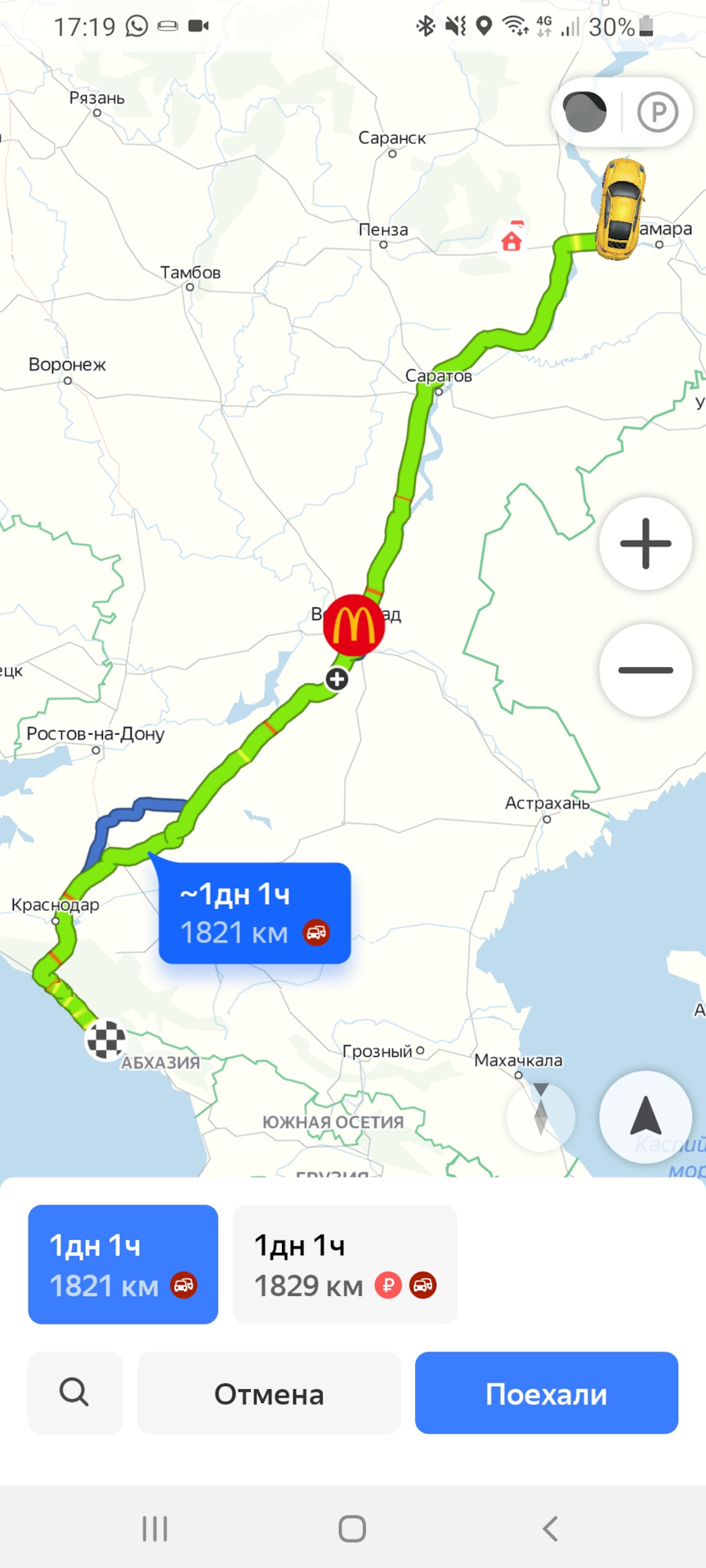This screenshot has width=706, height=1568.
Task: Choose the 1829 км toll route option
Action: [x=344, y=1264]
